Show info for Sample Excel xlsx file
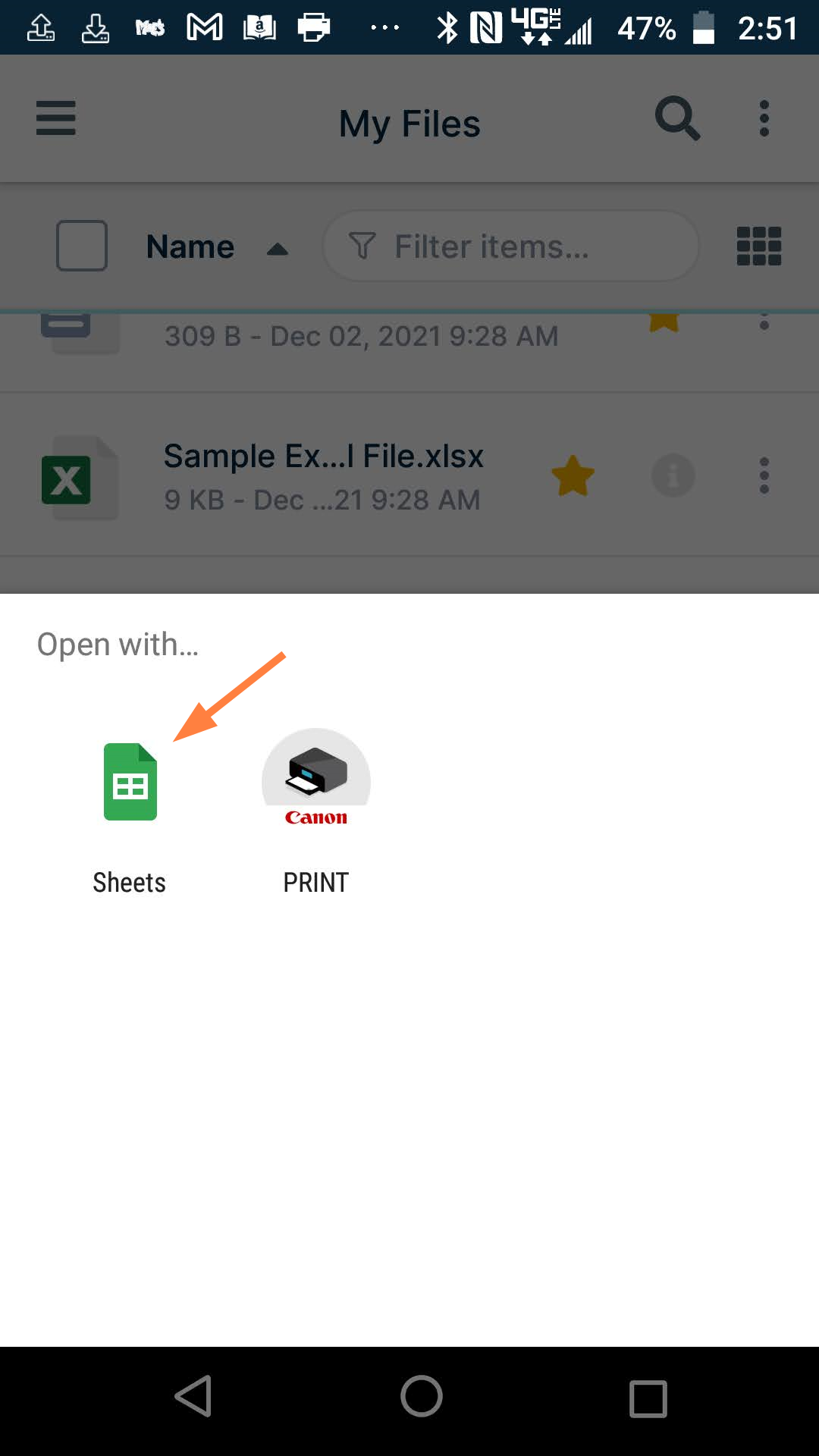The image size is (819, 1456). (x=673, y=476)
